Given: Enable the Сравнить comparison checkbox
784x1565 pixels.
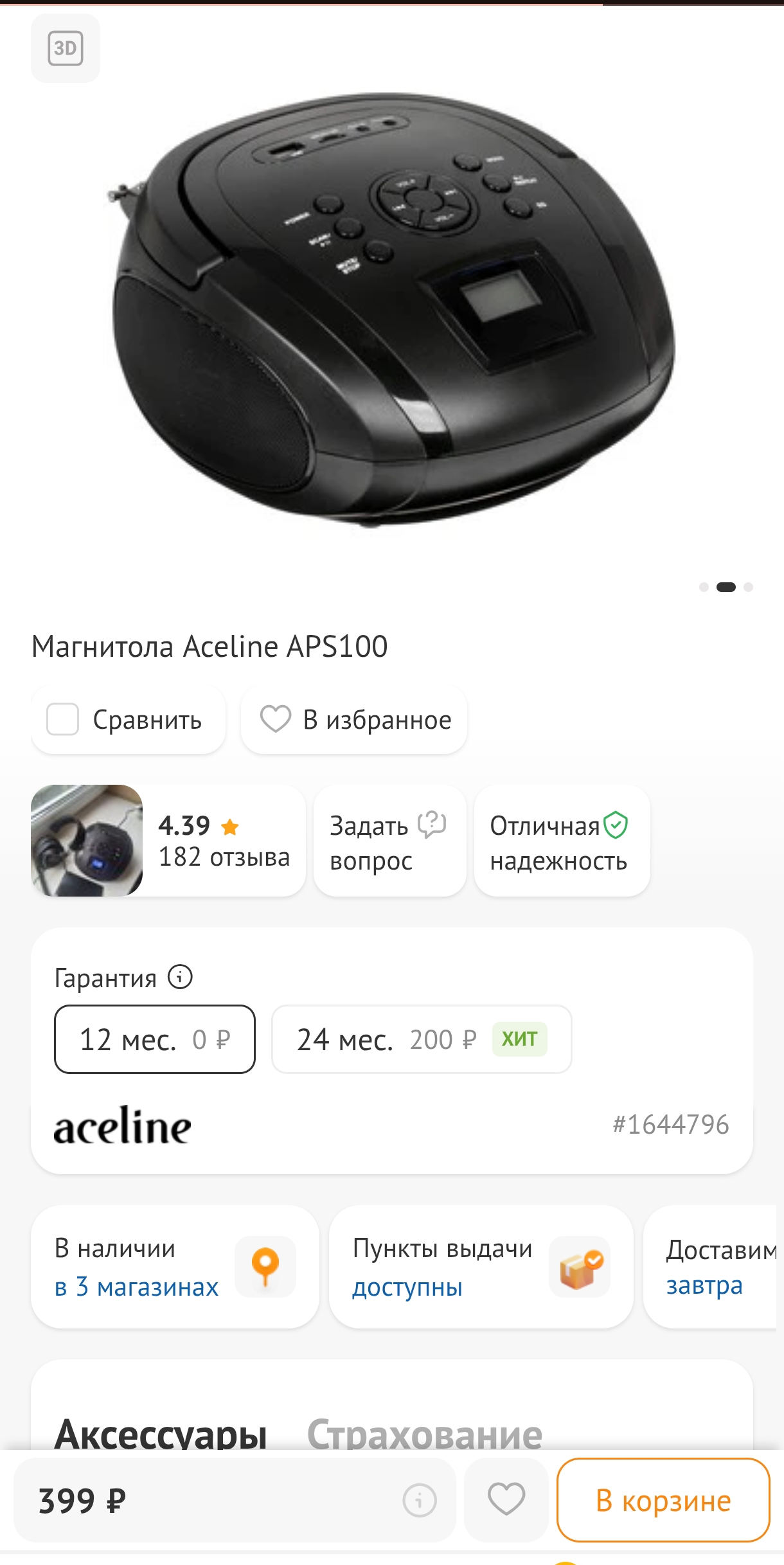Looking at the screenshot, I should pos(62,720).
